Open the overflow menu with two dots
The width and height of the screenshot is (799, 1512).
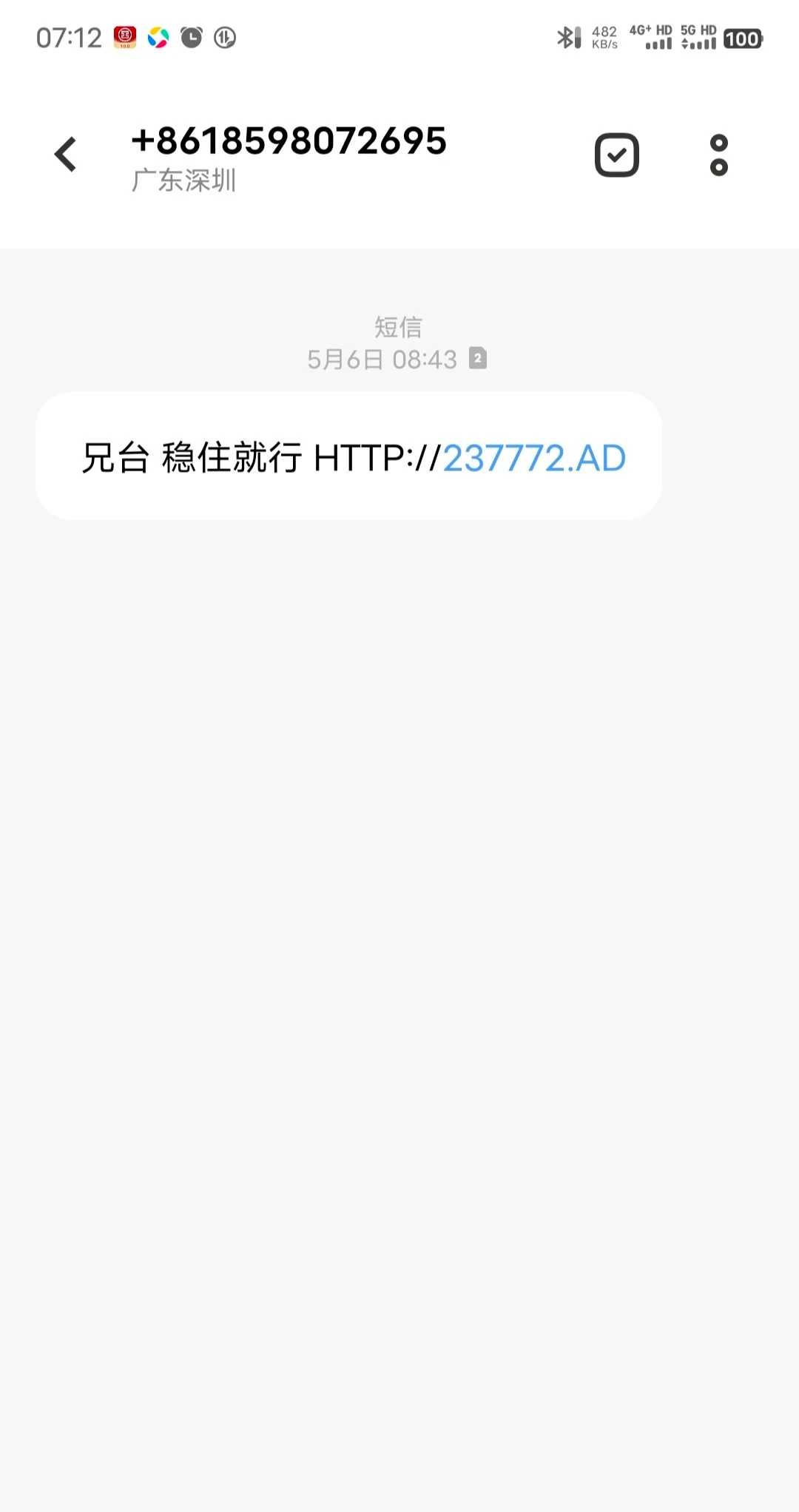(717, 154)
